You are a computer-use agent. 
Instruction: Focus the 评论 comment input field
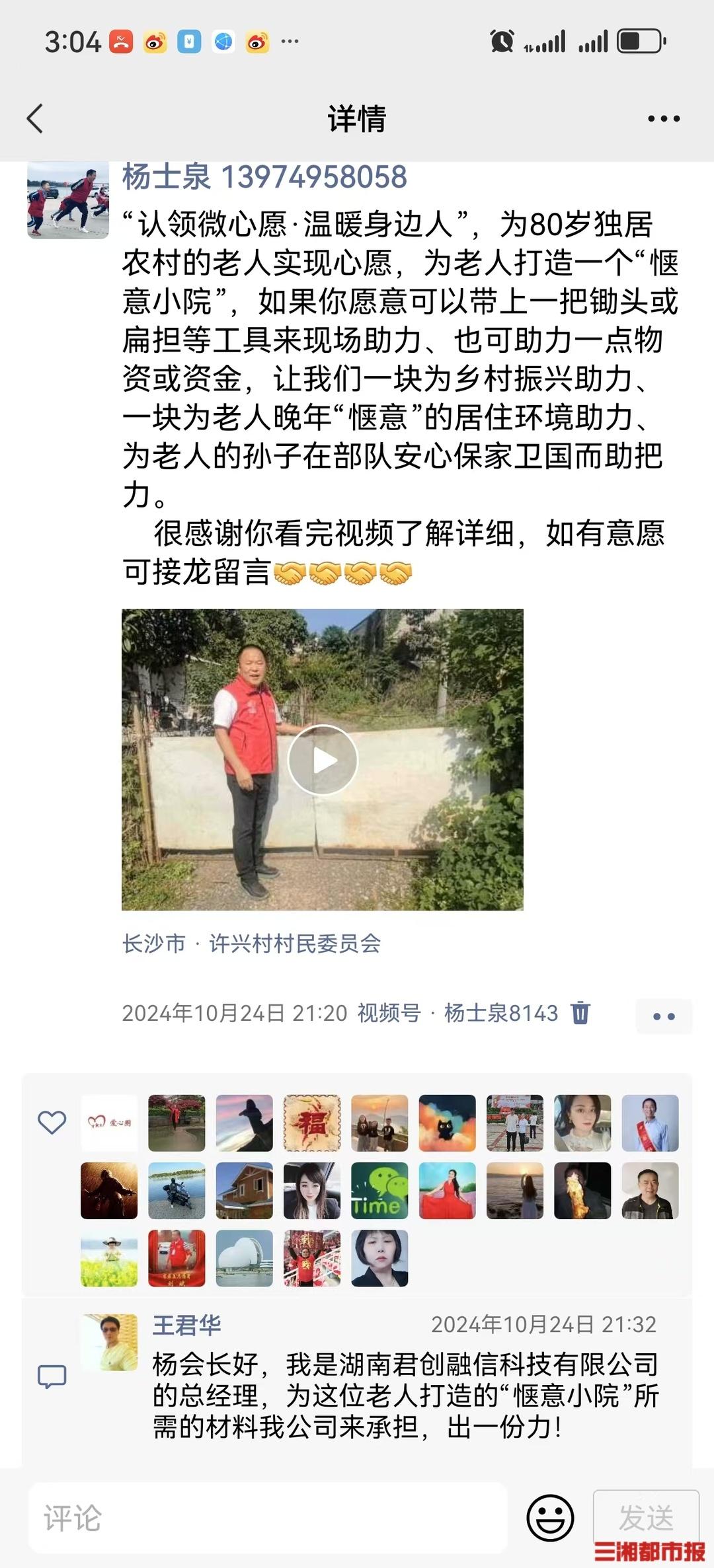[x=268, y=1518]
